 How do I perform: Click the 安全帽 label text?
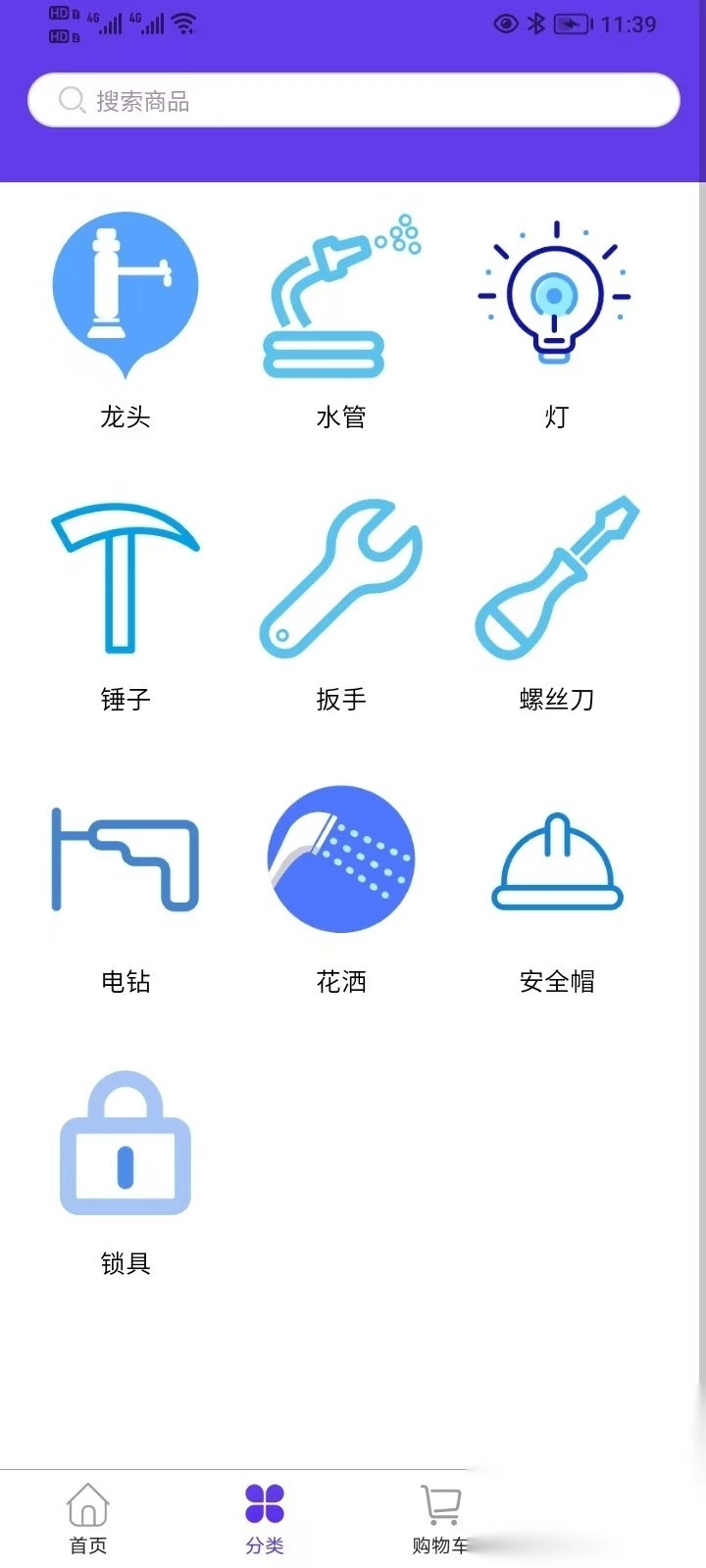coord(556,982)
